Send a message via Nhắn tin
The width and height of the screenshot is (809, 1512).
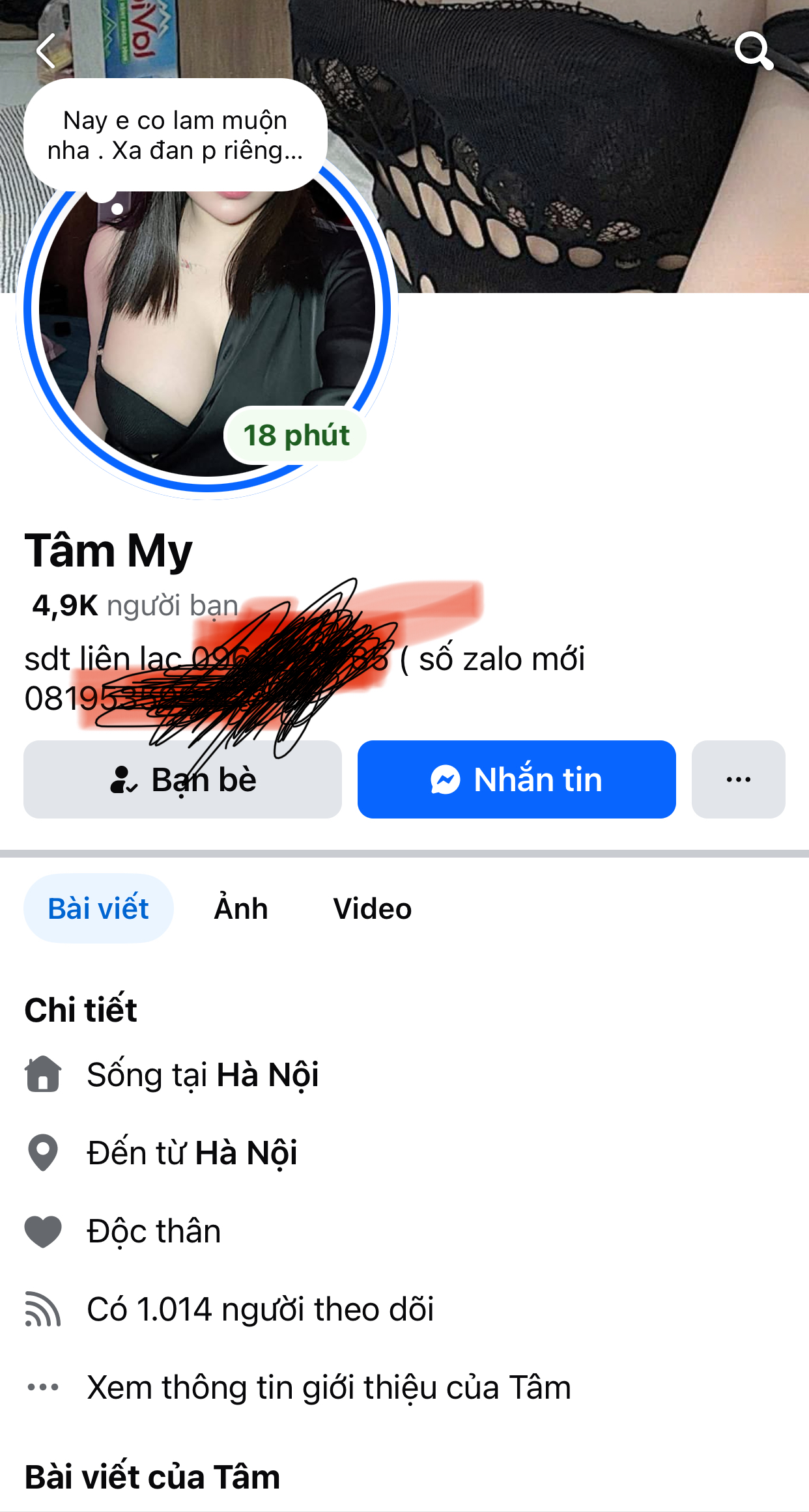point(517,779)
